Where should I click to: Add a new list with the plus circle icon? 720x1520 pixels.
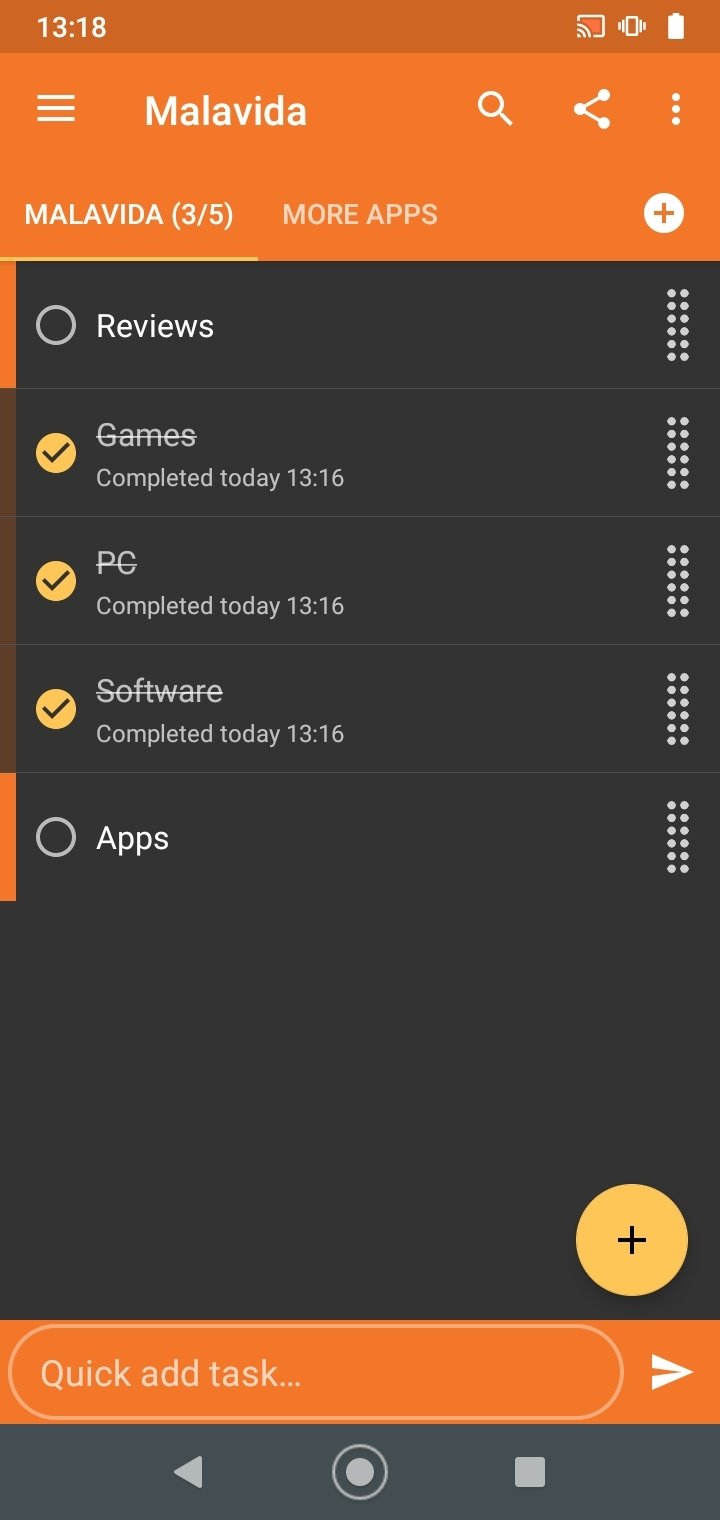[664, 213]
